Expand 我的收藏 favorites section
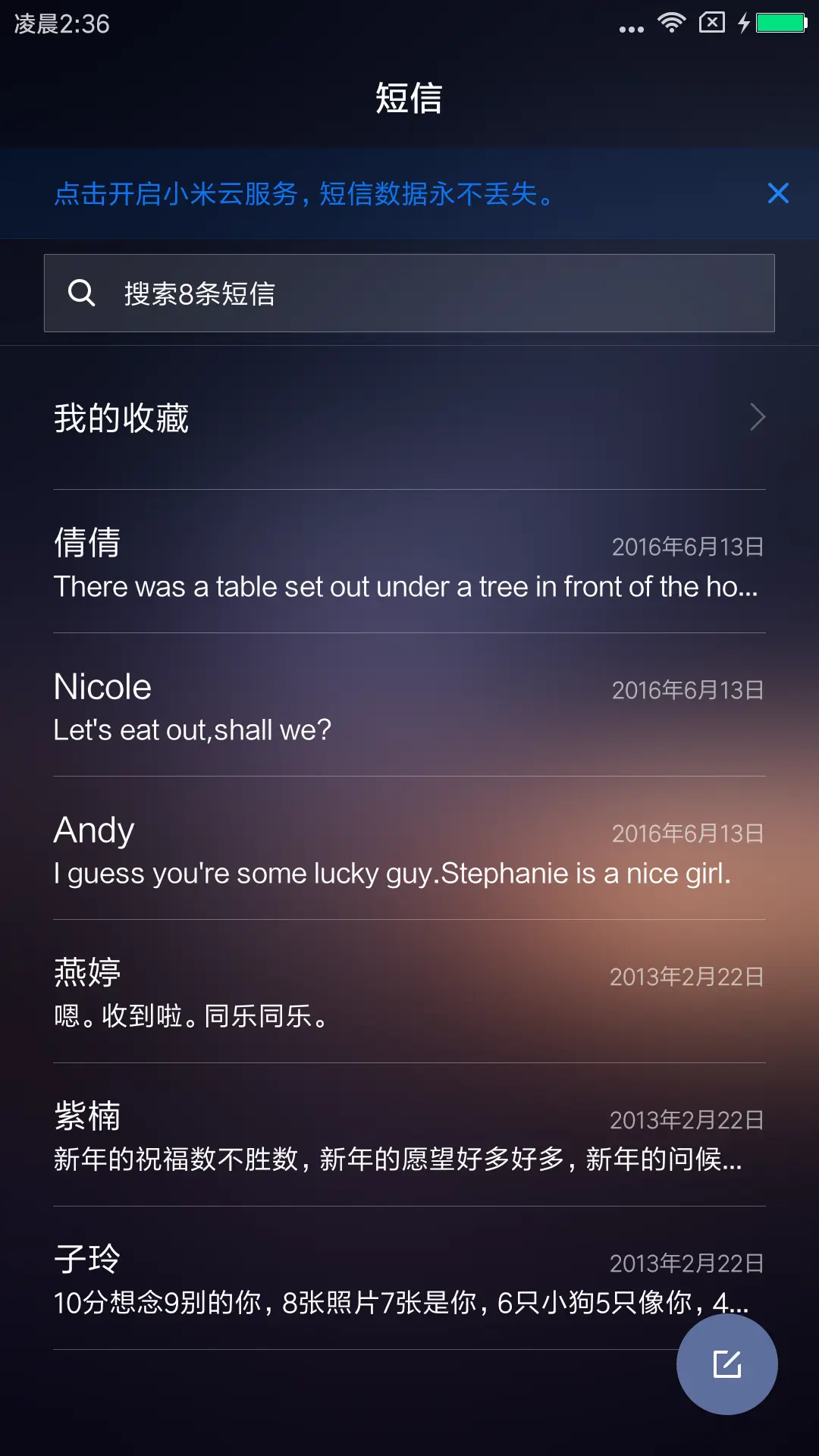The image size is (819, 1456). 121,418
